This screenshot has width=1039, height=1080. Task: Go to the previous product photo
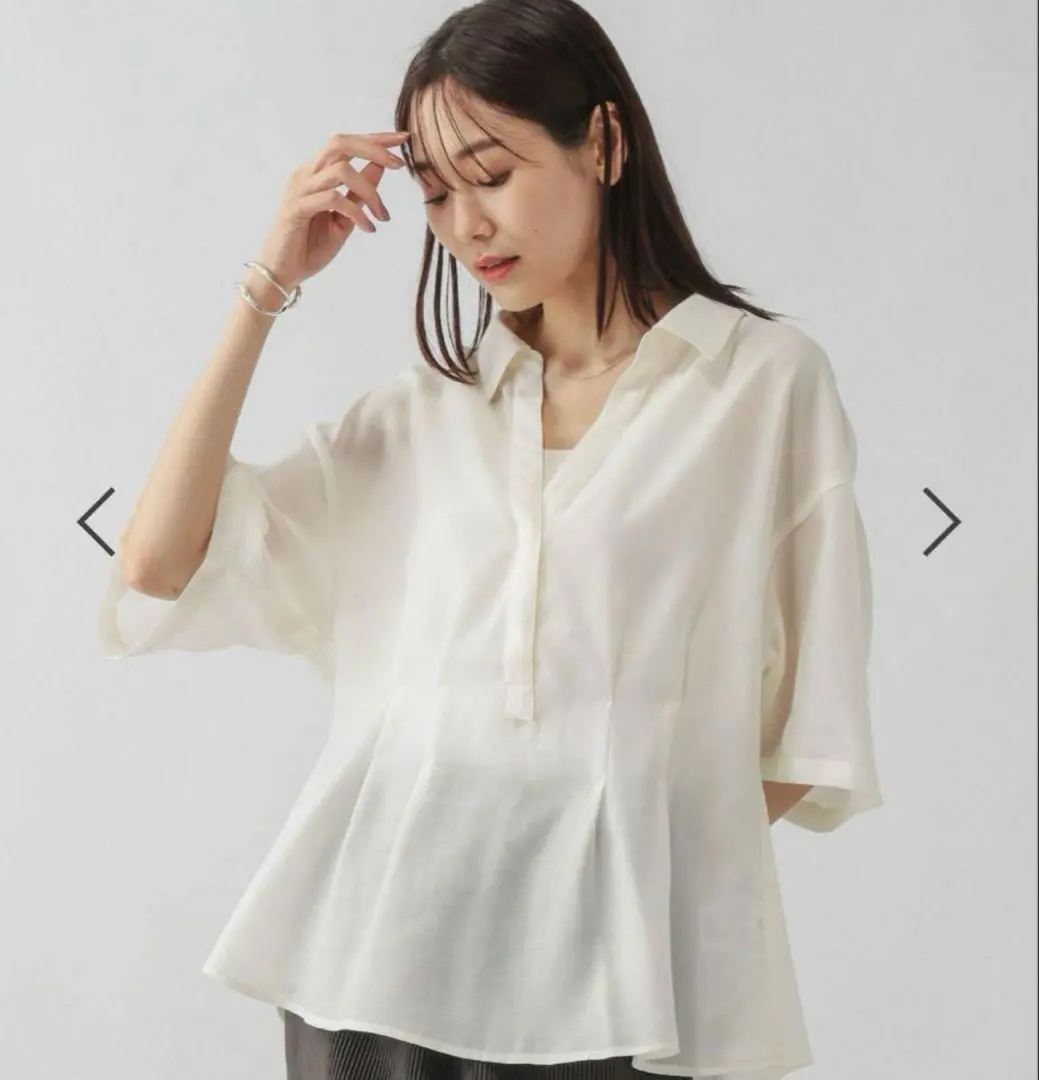pyautogui.click(x=96, y=521)
